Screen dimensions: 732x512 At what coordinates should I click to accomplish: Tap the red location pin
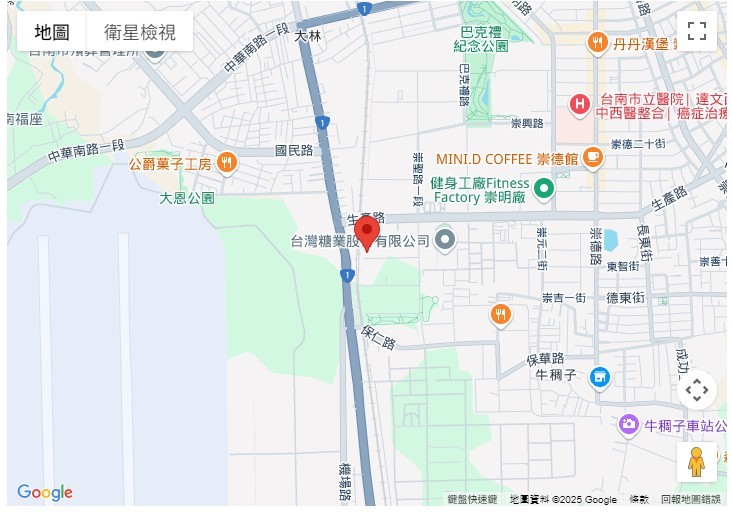click(367, 232)
